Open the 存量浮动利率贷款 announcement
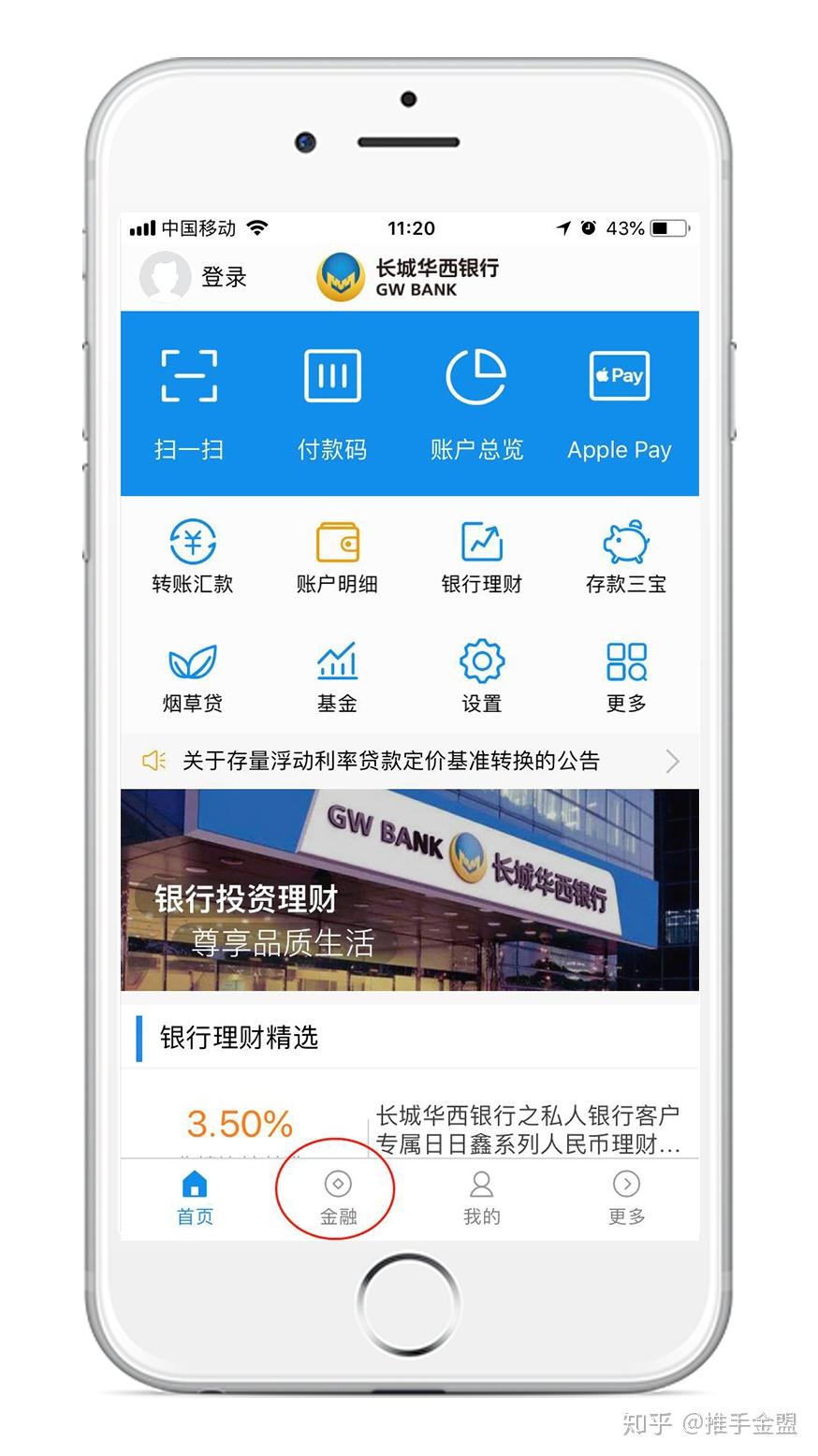 click(x=410, y=761)
